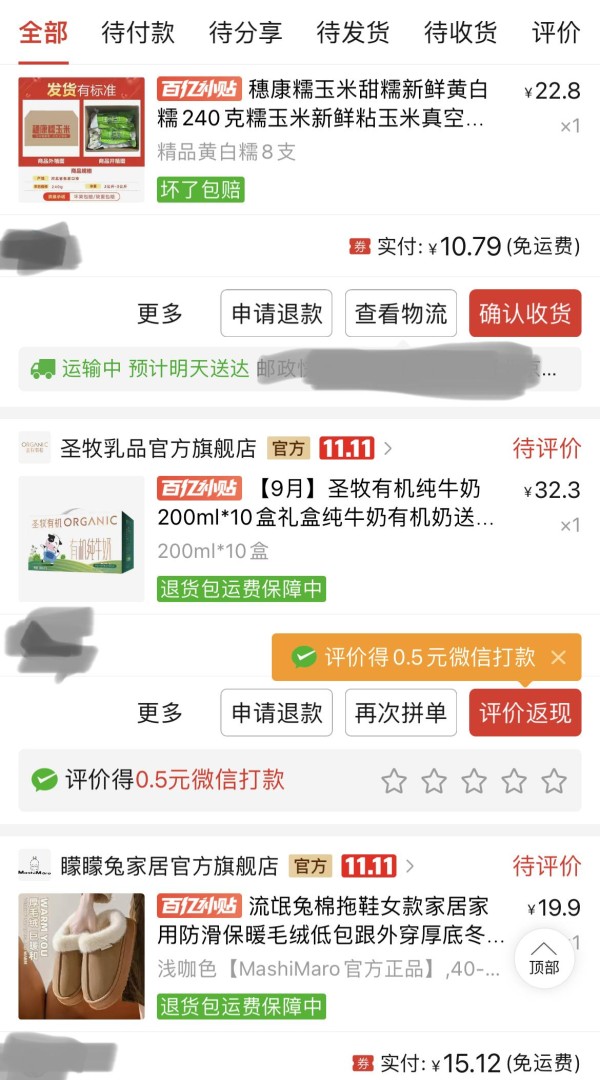
Task: Tap the 顶部 back-to-top button
Action: 544,958
